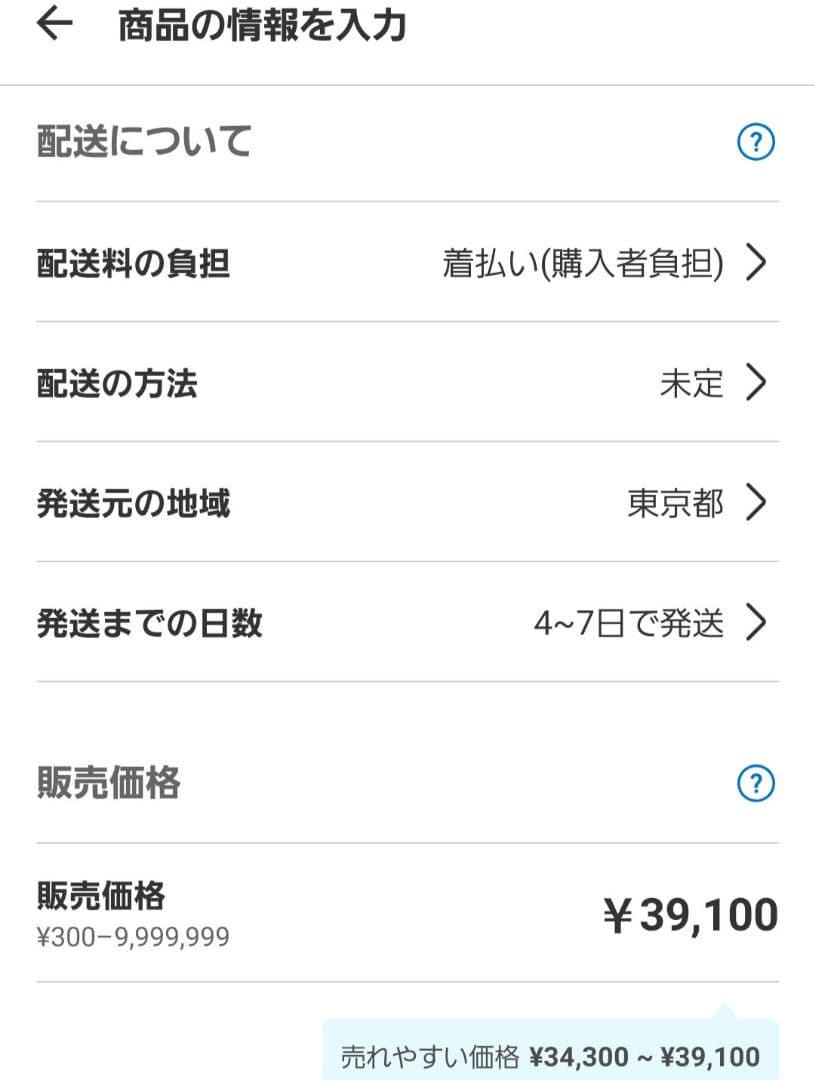Choose 配送の方法 shipping method
This screenshot has height=1080, width=815.
[407, 383]
